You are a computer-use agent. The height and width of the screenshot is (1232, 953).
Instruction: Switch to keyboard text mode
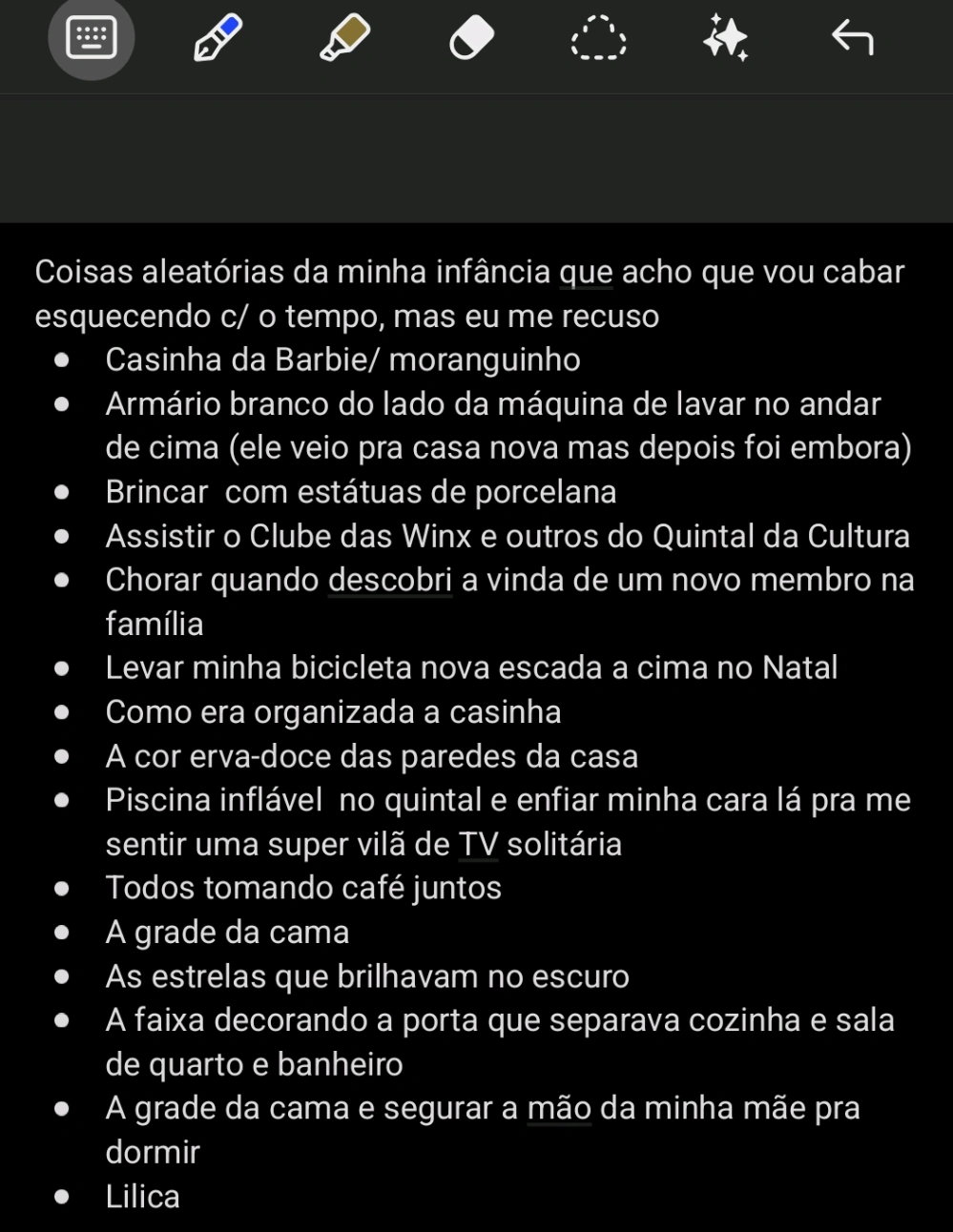tap(92, 38)
